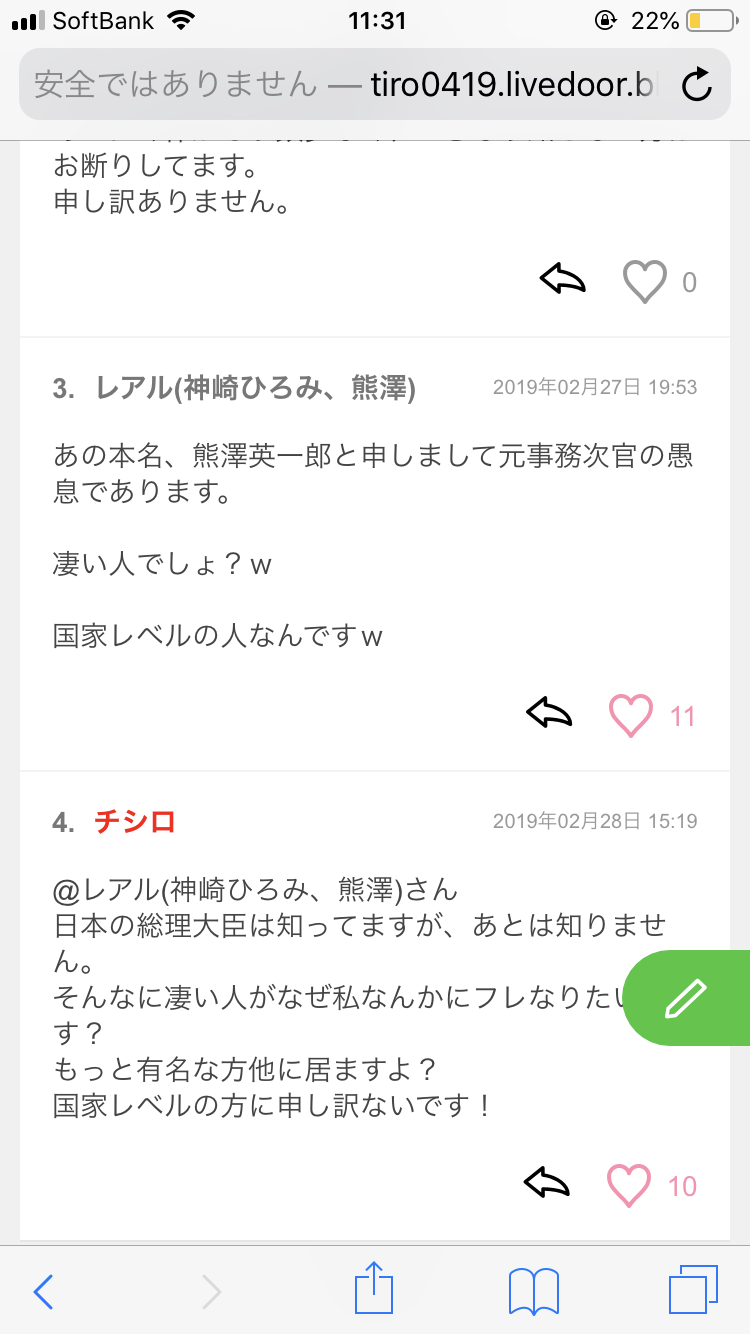This screenshot has width=750, height=1334.
Task: Open the Safari share sheet
Action: [x=375, y=1288]
